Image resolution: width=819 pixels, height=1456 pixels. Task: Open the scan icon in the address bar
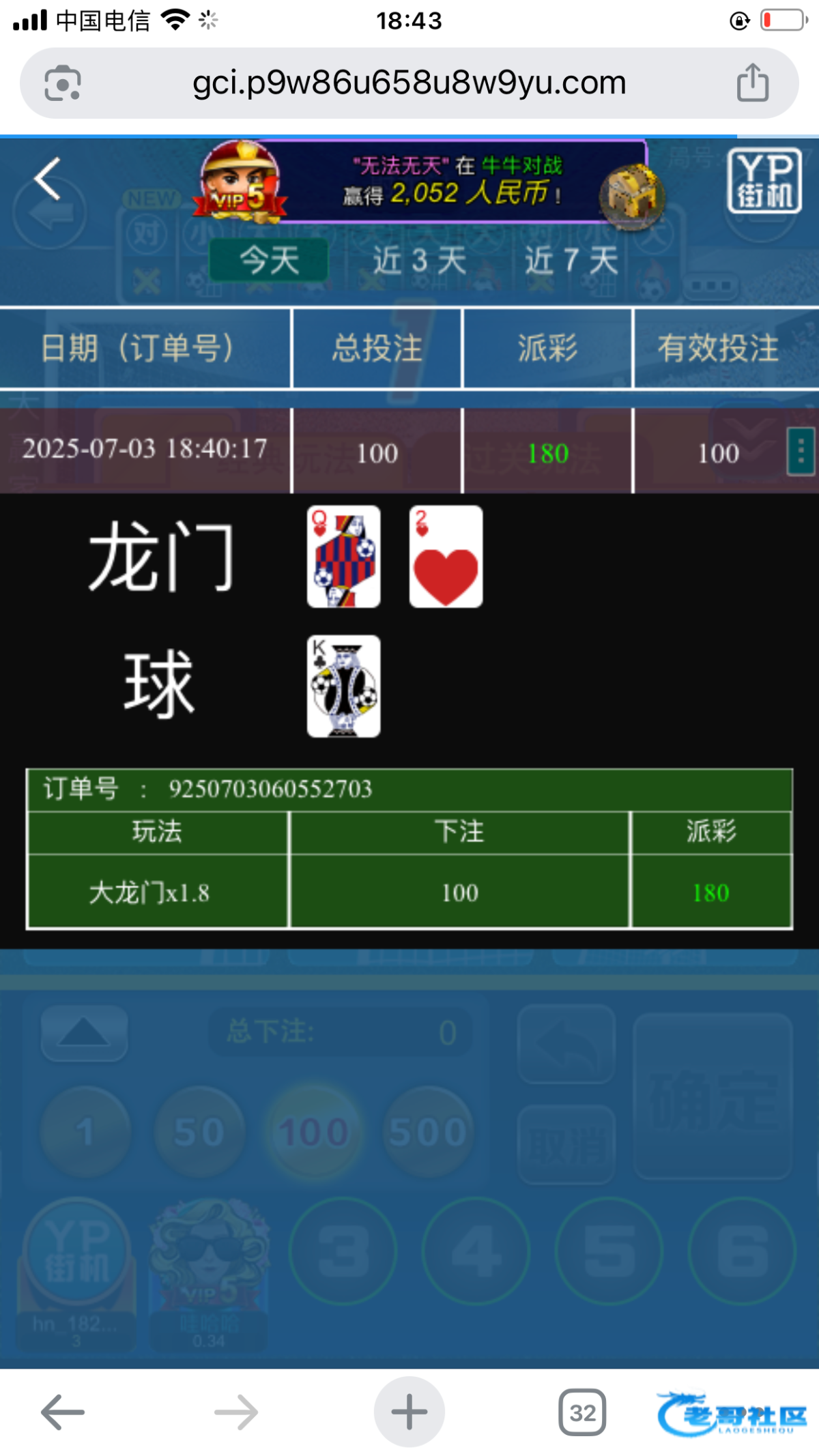(x=63, y=83)
